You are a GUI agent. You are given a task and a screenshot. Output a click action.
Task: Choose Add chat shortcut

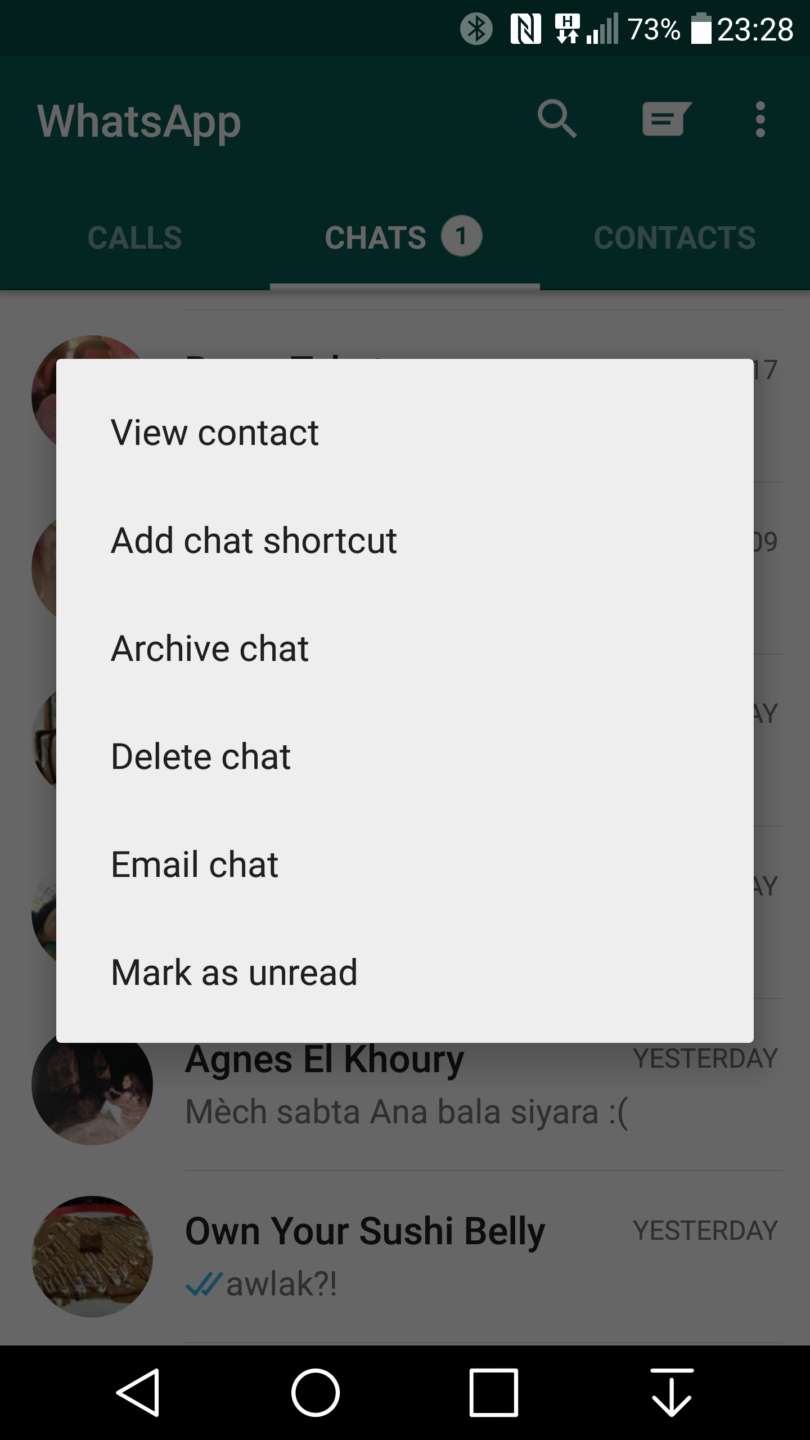point(253,540)
